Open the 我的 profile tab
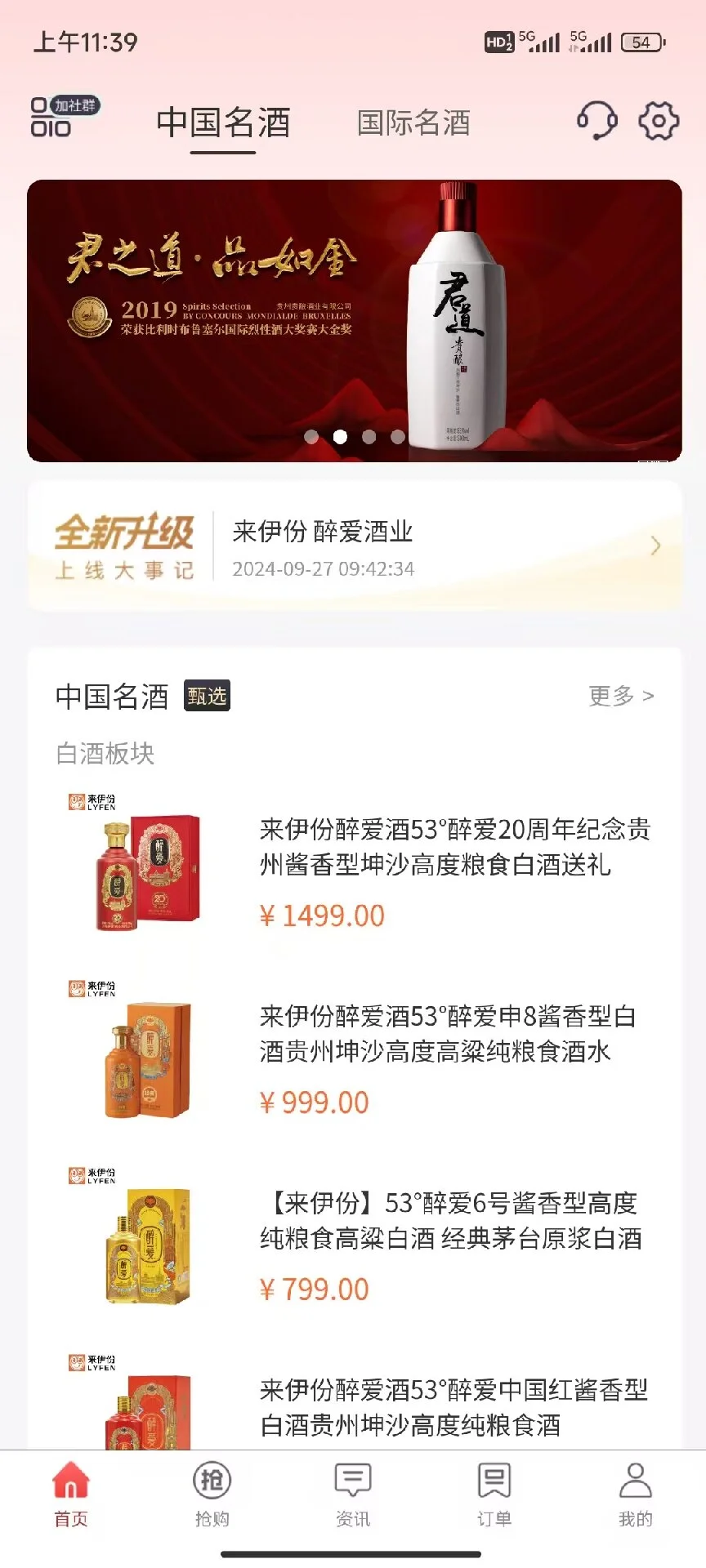Image resolution: width=706 pixels, height=1568 pixels. (635, 1494)
